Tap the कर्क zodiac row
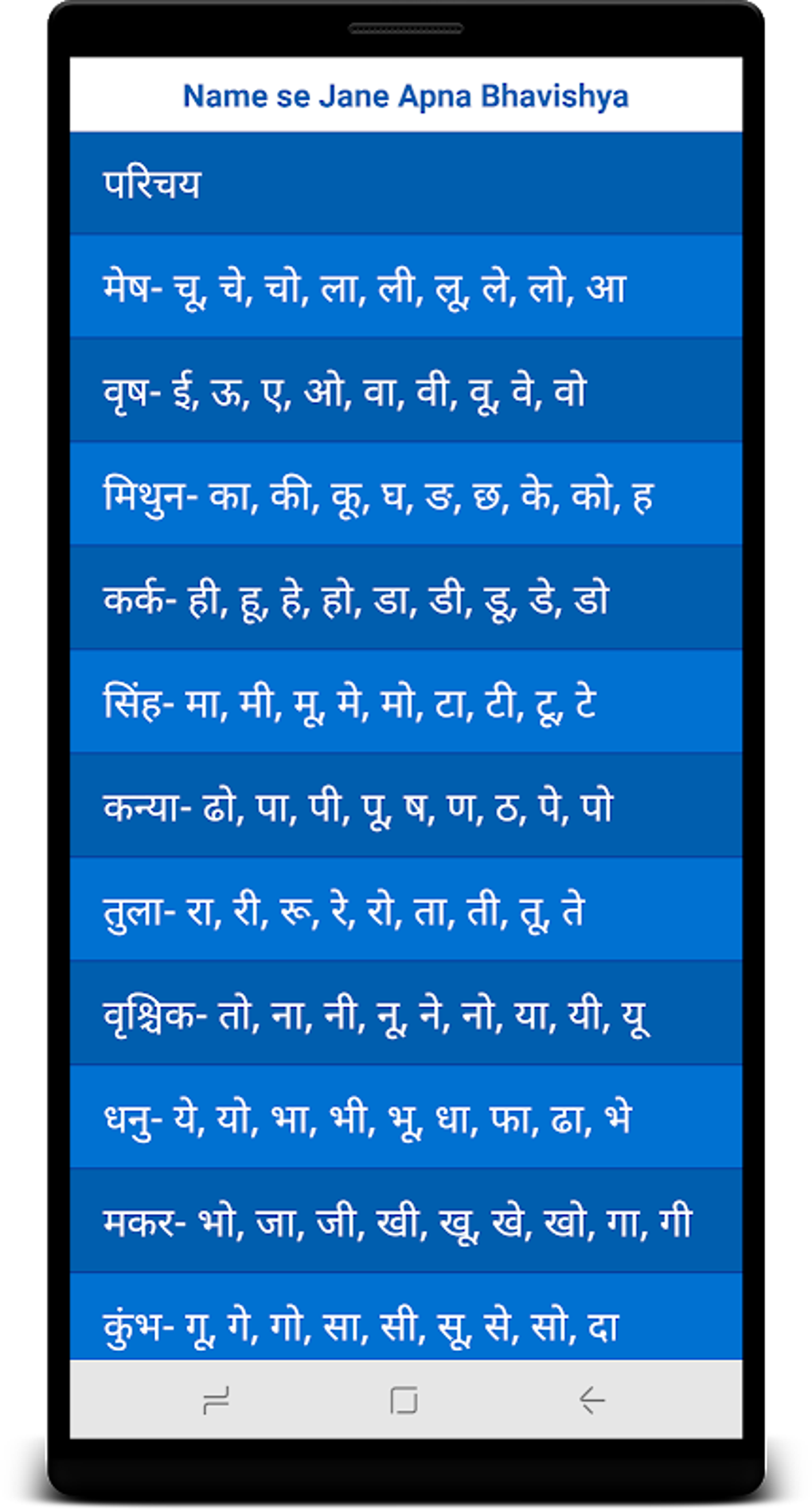This screenshot has height=1511, width=812. [405, 598]
